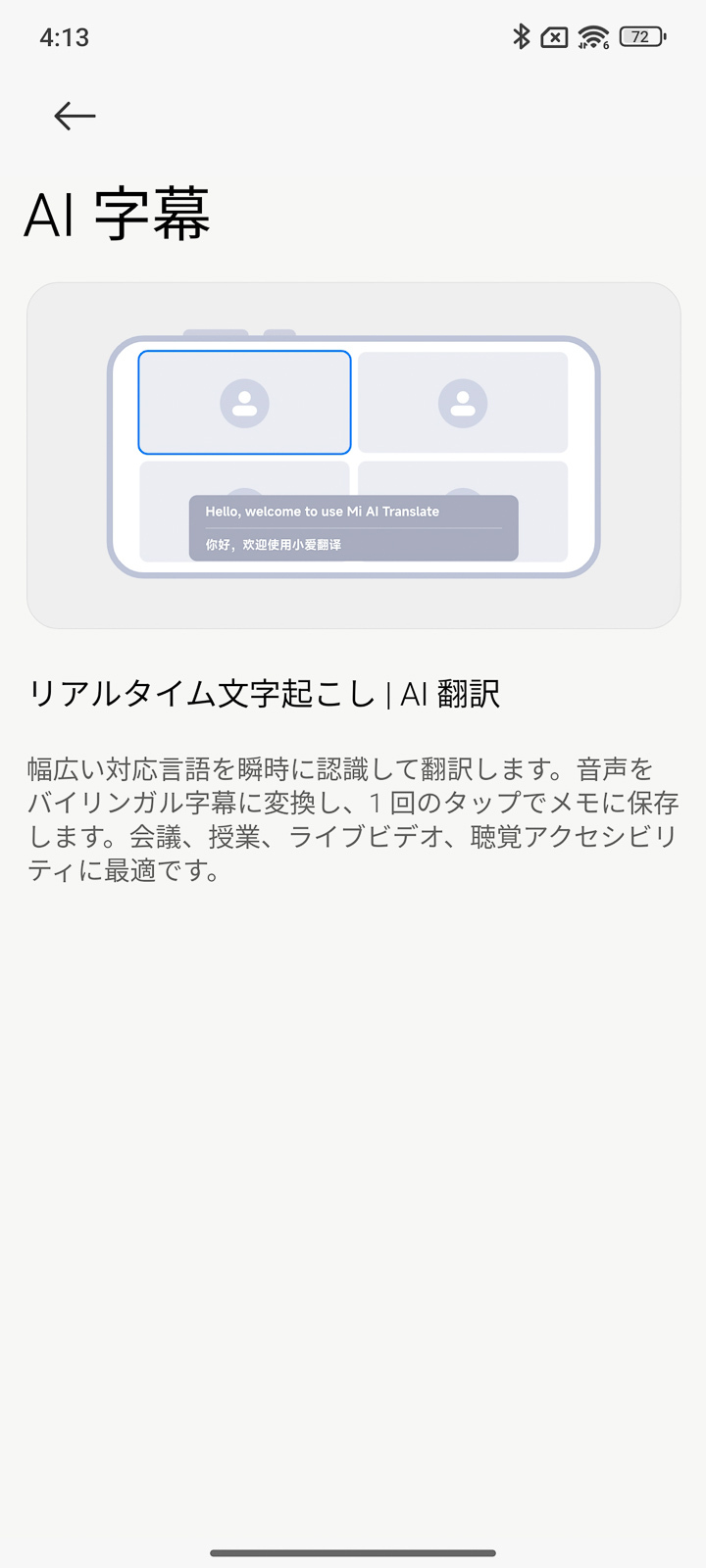
Task: Go back from the AI 字幕 page
Action: (x=75, y=116)
